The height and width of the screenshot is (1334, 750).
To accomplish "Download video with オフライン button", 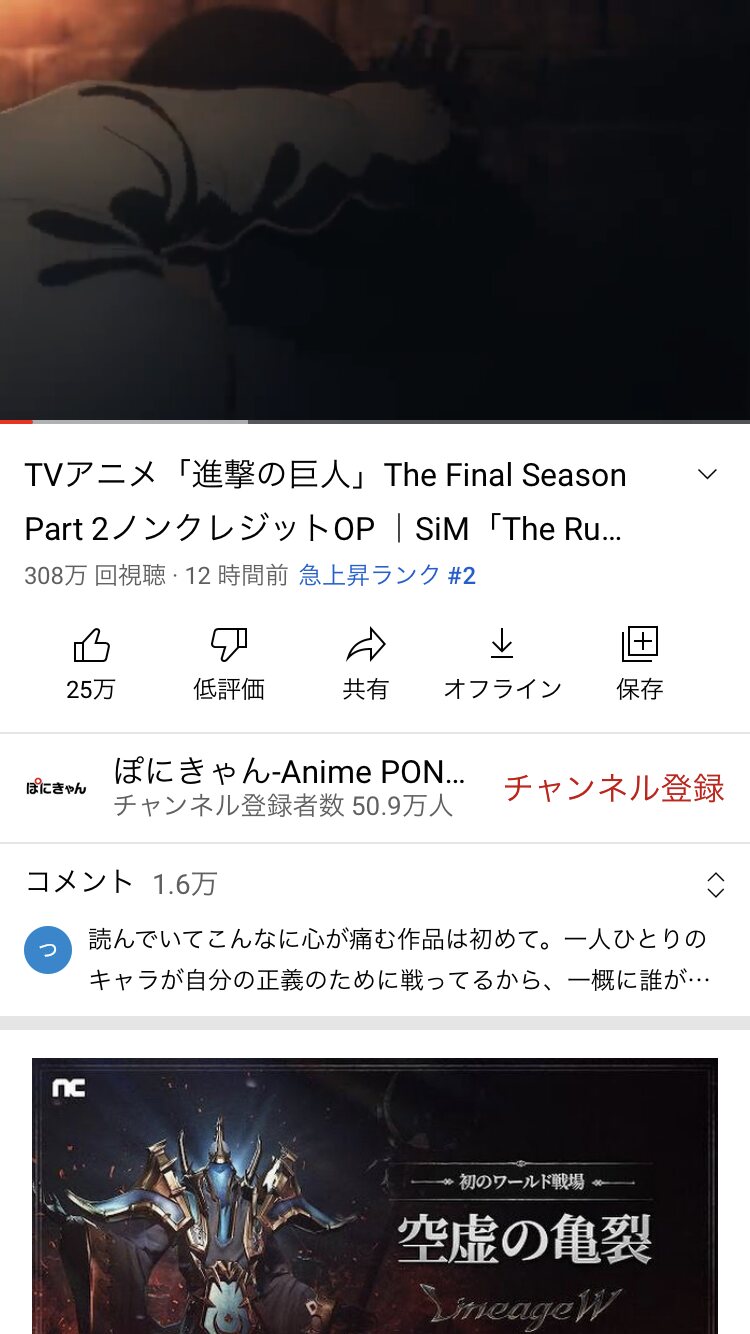I will click(502, 664).
